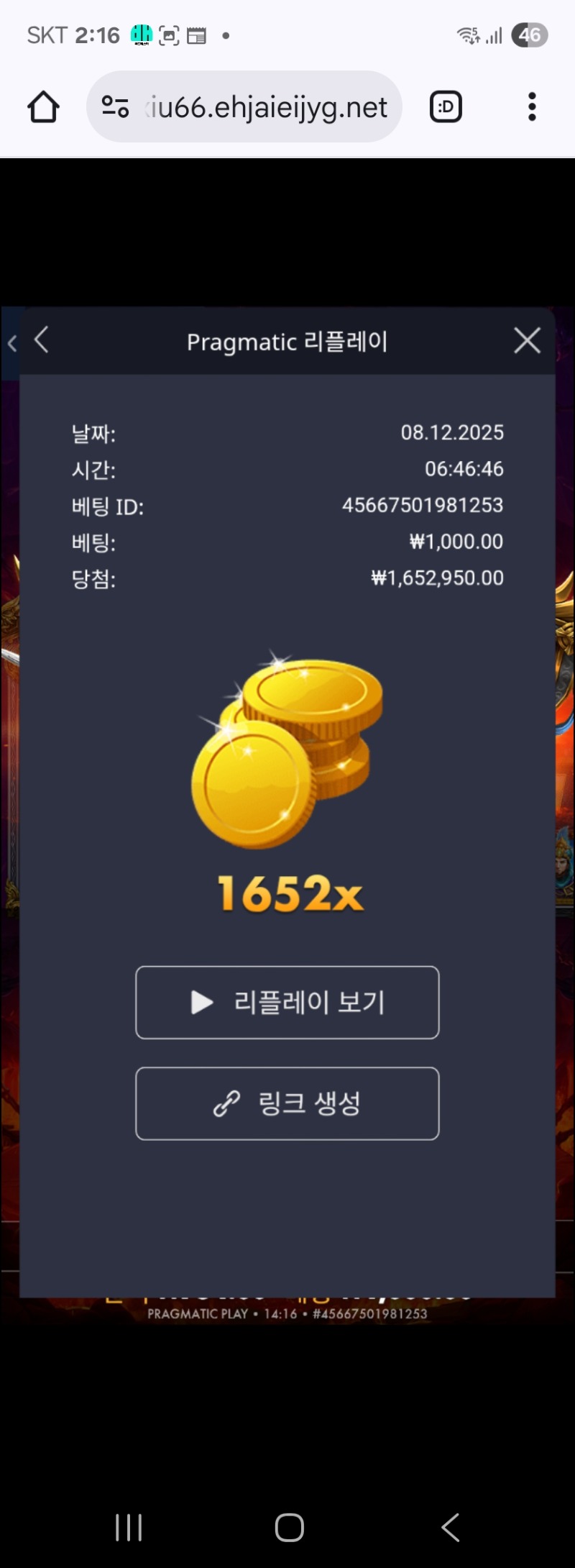575x1568 pixels.
Task: Tap 리플레이 보기 to watch the replay
Action: pyautogui.click(x=287, y=1002)
